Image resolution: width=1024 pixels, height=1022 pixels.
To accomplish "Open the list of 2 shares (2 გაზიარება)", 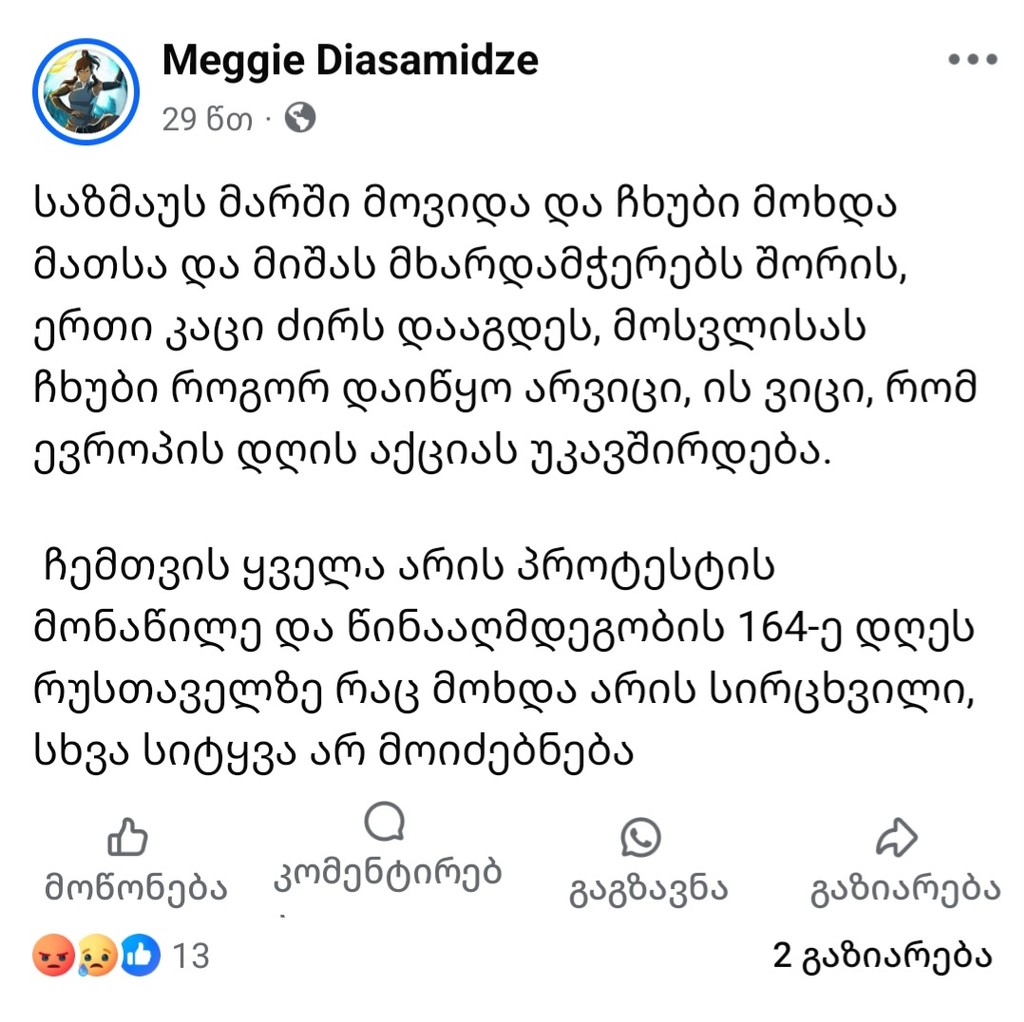I will (882, 956).
